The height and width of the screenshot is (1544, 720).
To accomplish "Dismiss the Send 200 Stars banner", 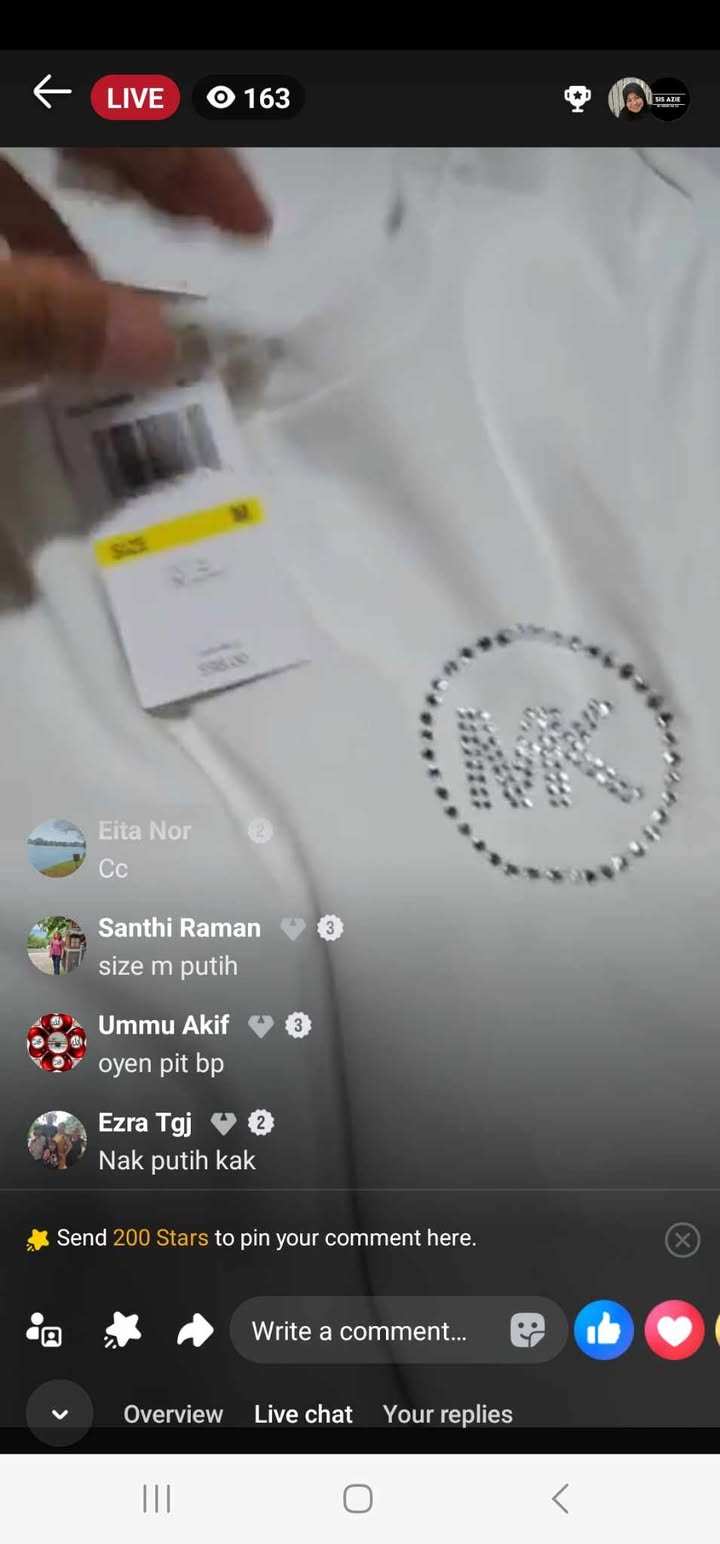I will 682,1240.
